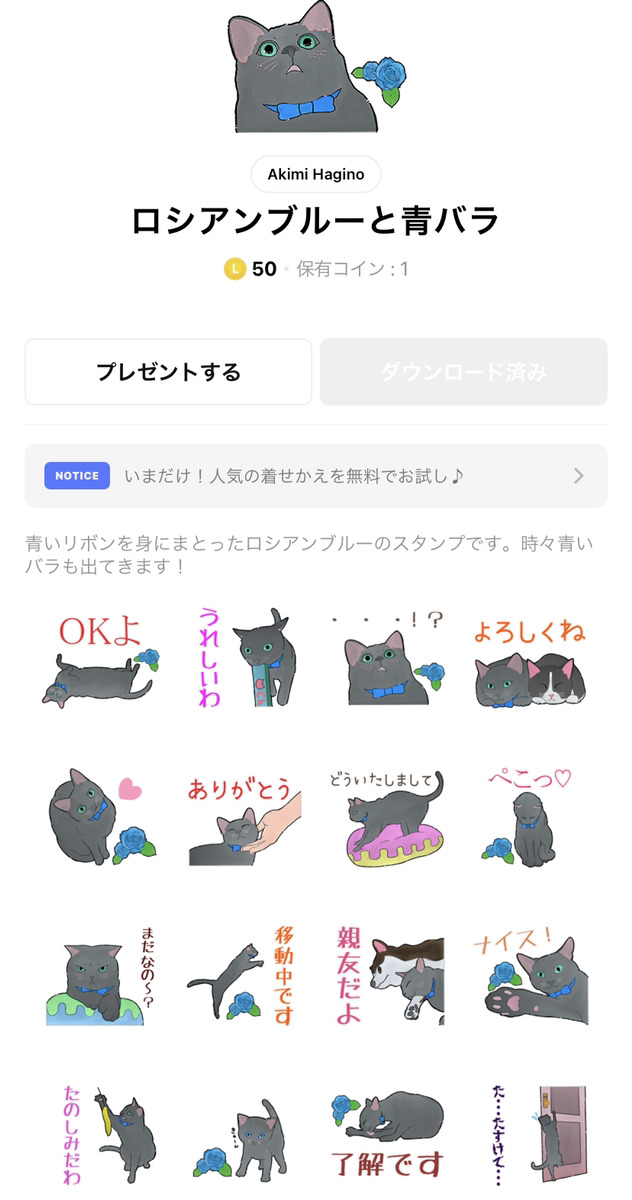Screen dimensions: 632x1200
Task: Preview the た…たすけて sticker
Action: tap(528, 1135)
